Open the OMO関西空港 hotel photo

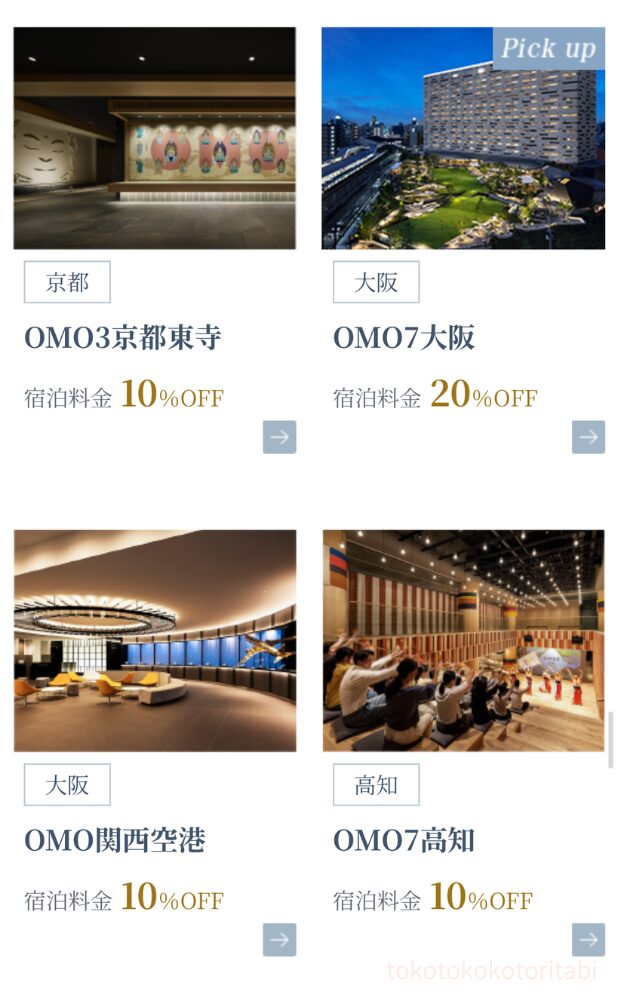(155, 640)
